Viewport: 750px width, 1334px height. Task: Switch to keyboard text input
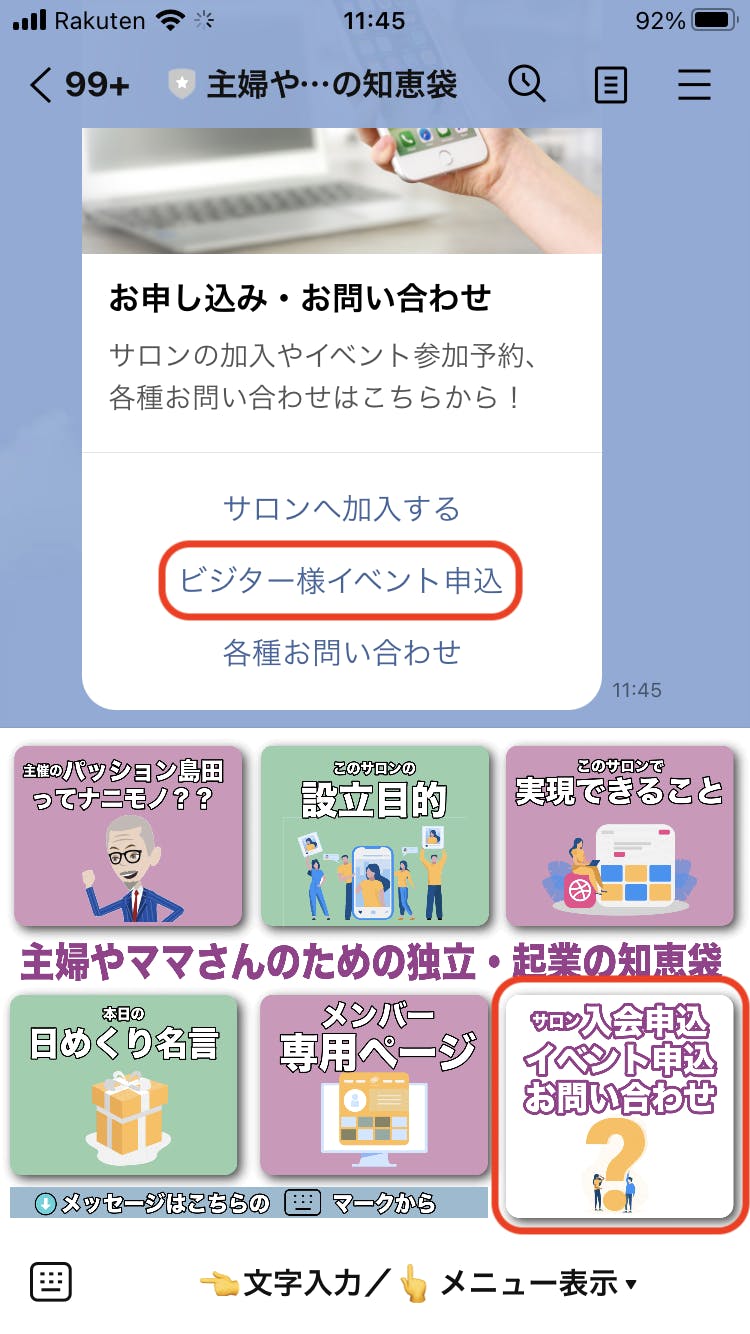tap(51, 1281)
